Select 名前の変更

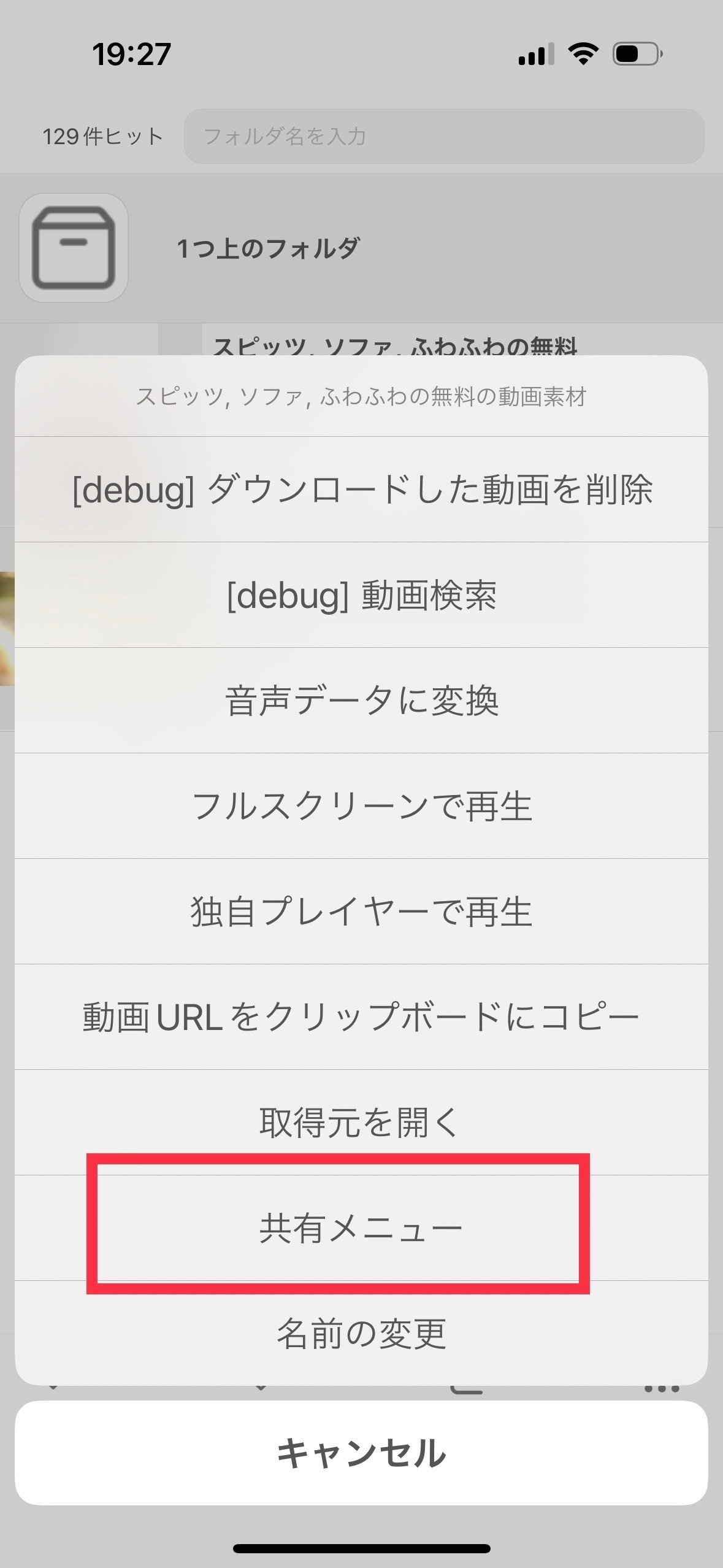(361, 1333)
